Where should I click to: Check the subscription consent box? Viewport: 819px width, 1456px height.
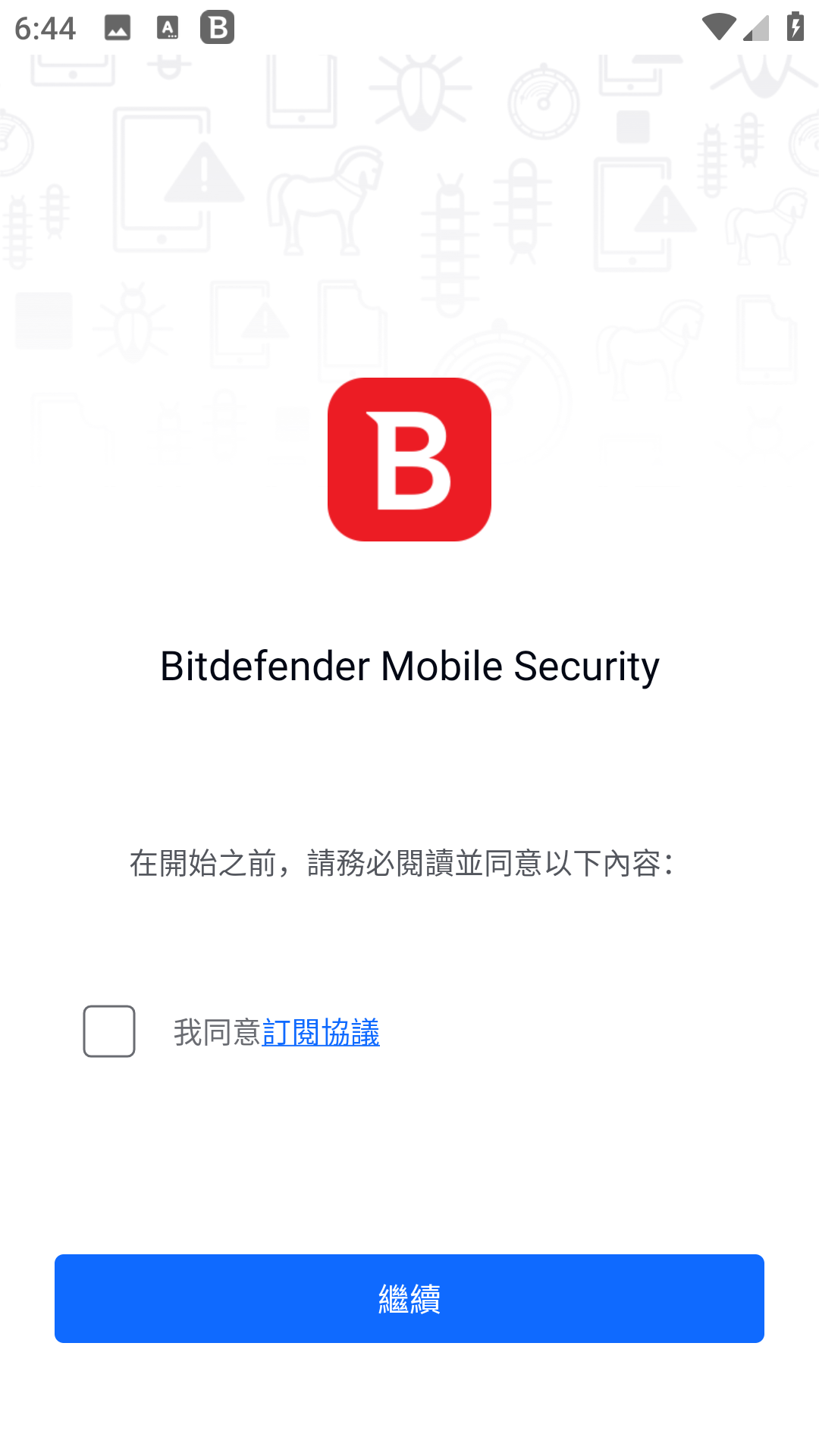click(108, 1032)
